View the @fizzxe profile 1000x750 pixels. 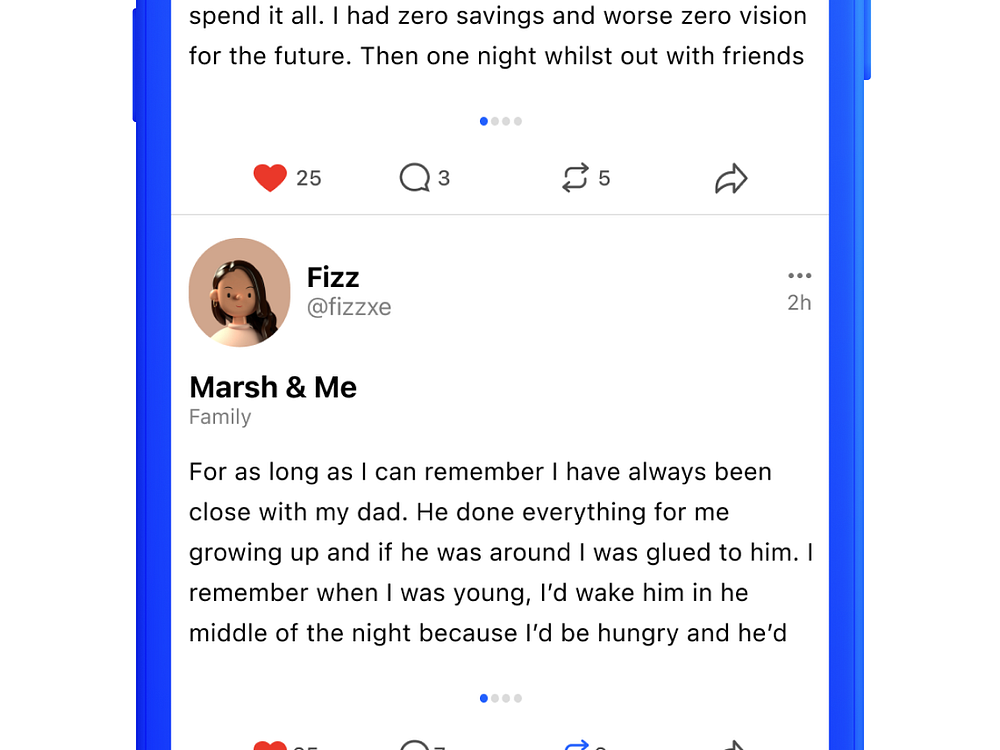(x=349, y=307)
